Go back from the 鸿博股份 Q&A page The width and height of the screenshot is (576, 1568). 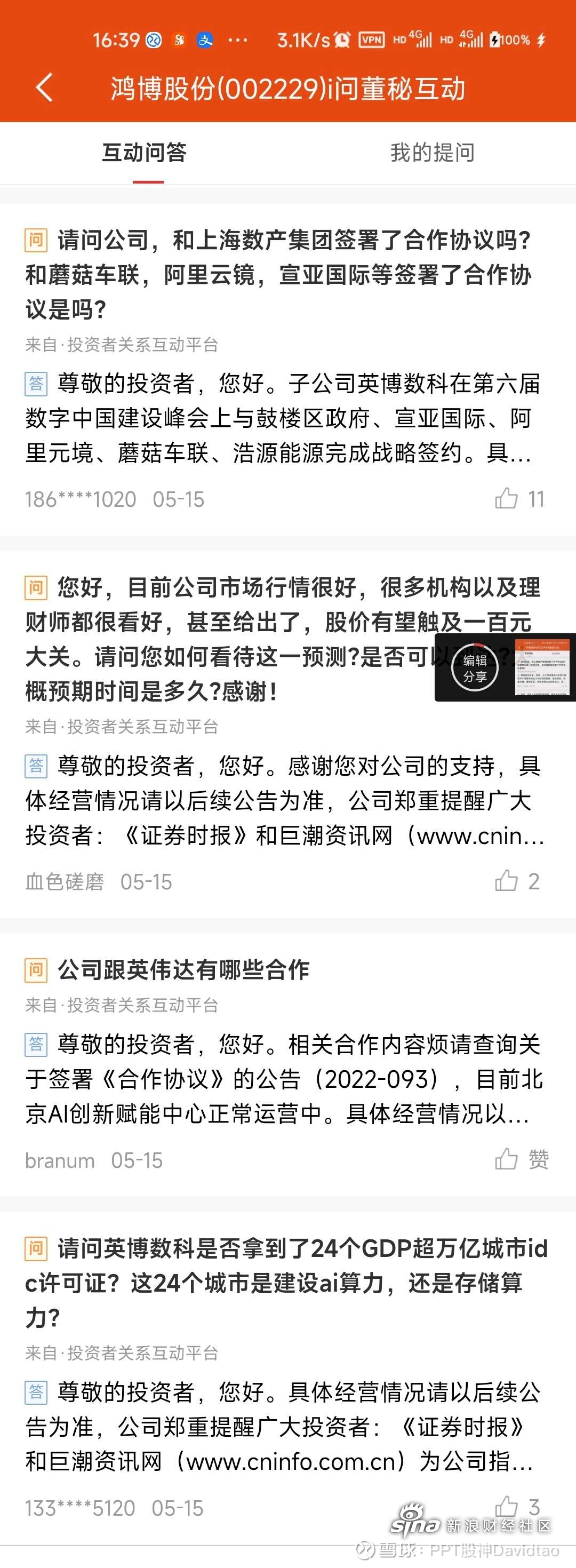coord(44,87)
